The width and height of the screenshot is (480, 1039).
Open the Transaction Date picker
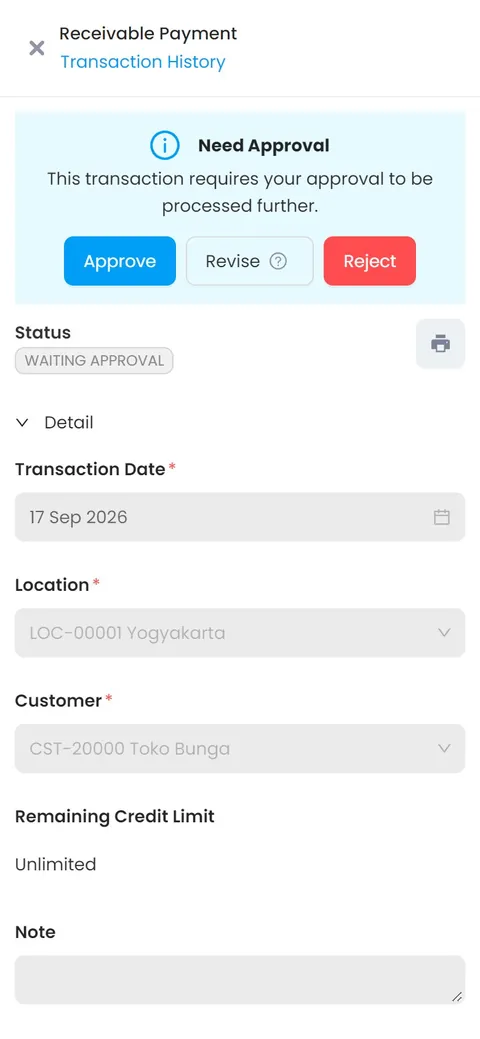tap(240, 517)
